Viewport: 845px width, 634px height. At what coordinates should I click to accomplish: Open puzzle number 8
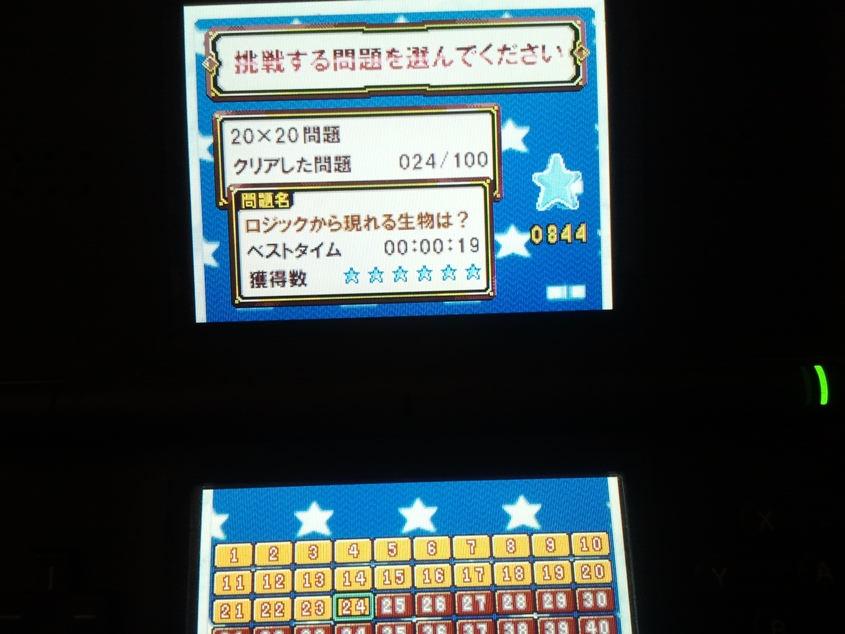pos(512,546)
